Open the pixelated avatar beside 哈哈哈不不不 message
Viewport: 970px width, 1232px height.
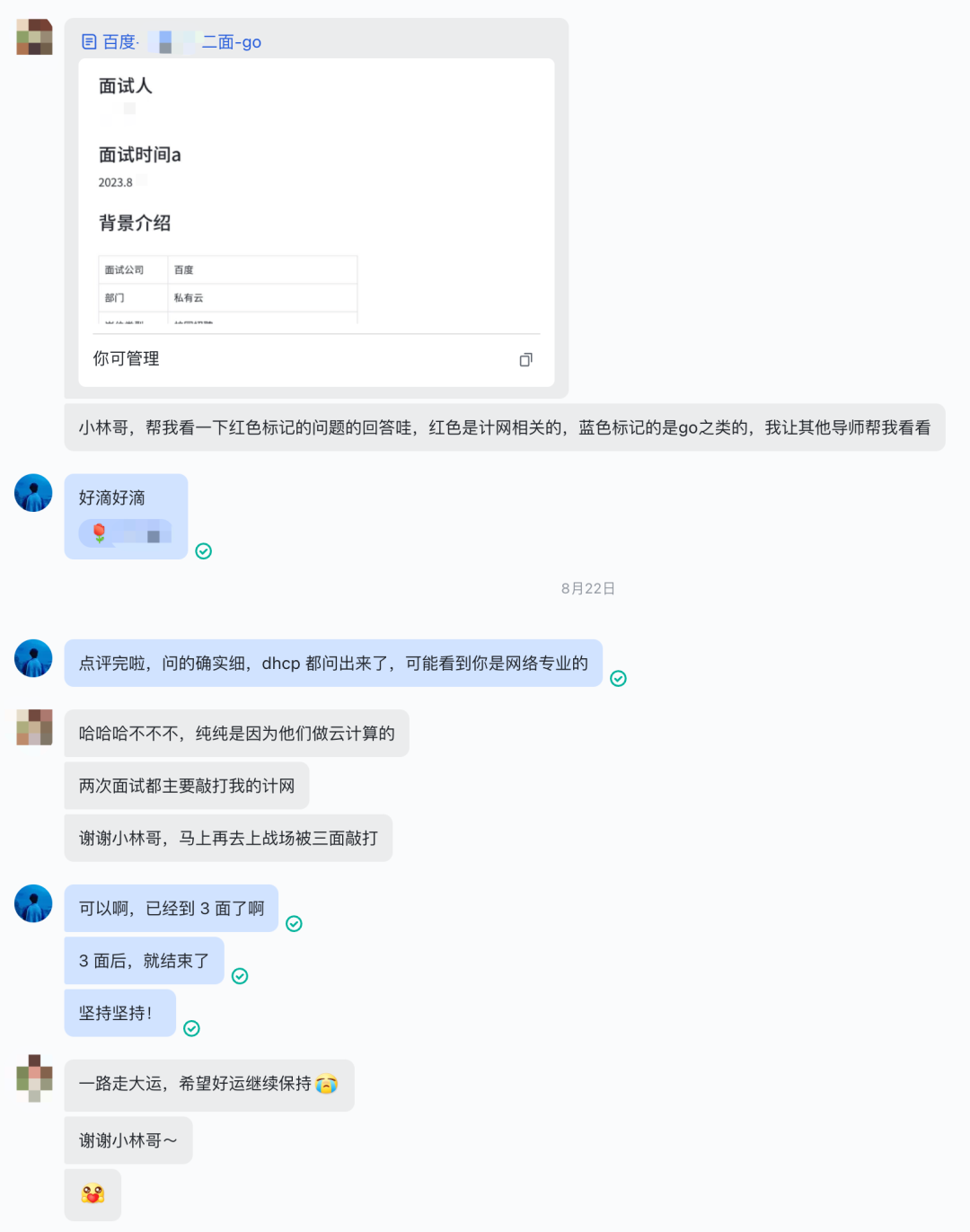(34, 727)
